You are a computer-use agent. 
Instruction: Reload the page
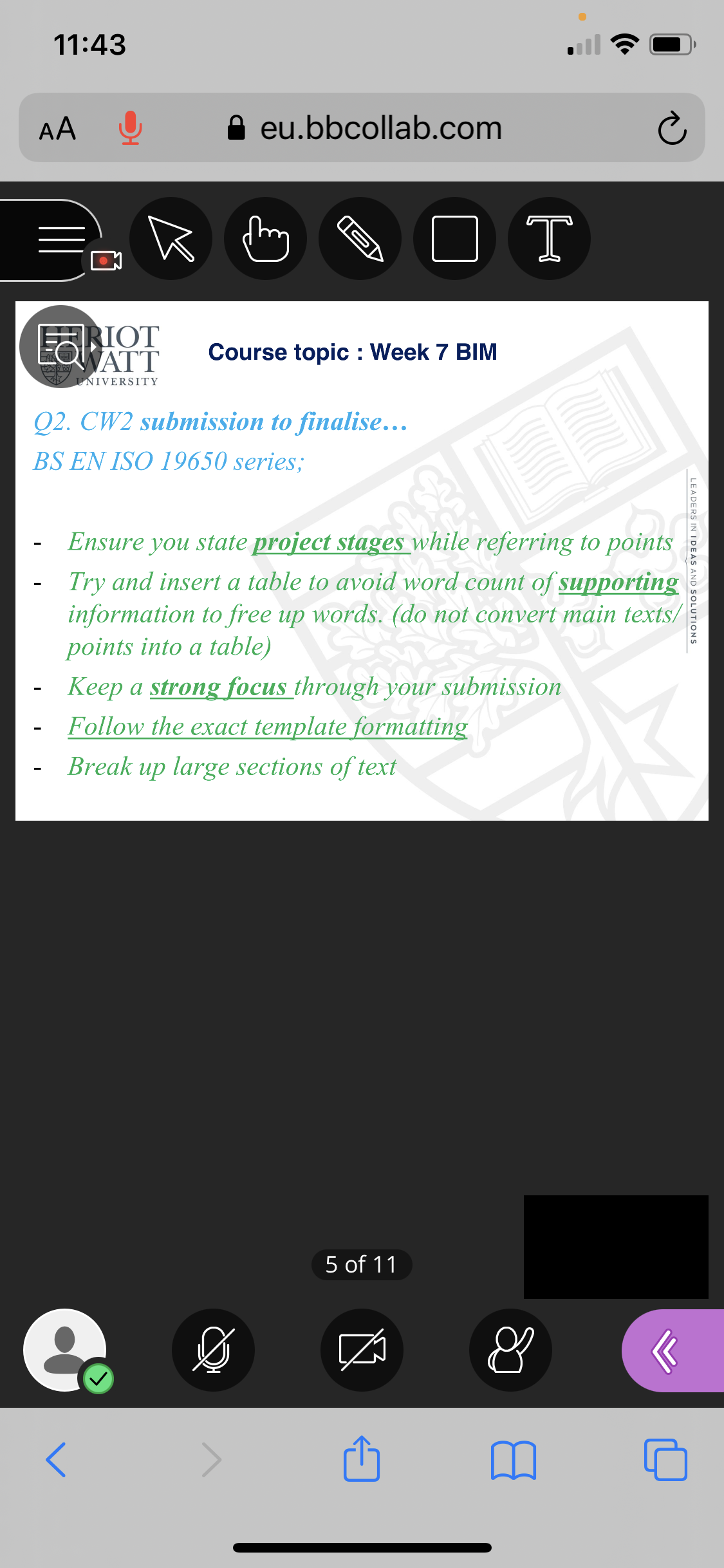coord(672,128)
